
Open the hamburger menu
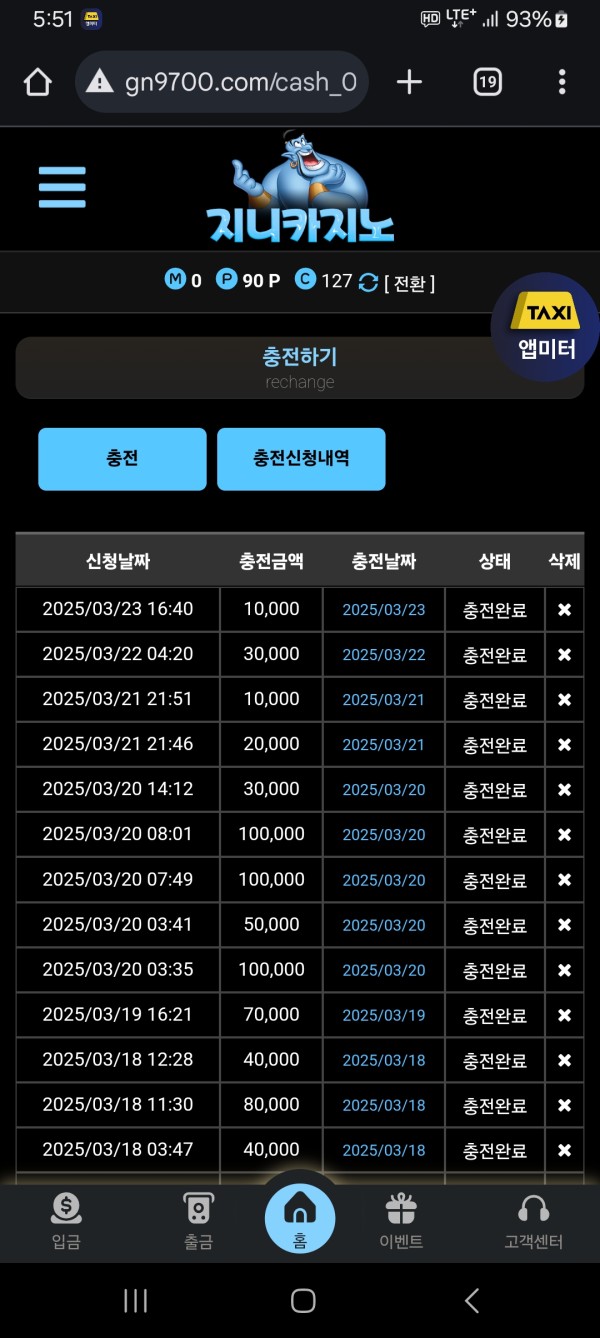point(62,187)
